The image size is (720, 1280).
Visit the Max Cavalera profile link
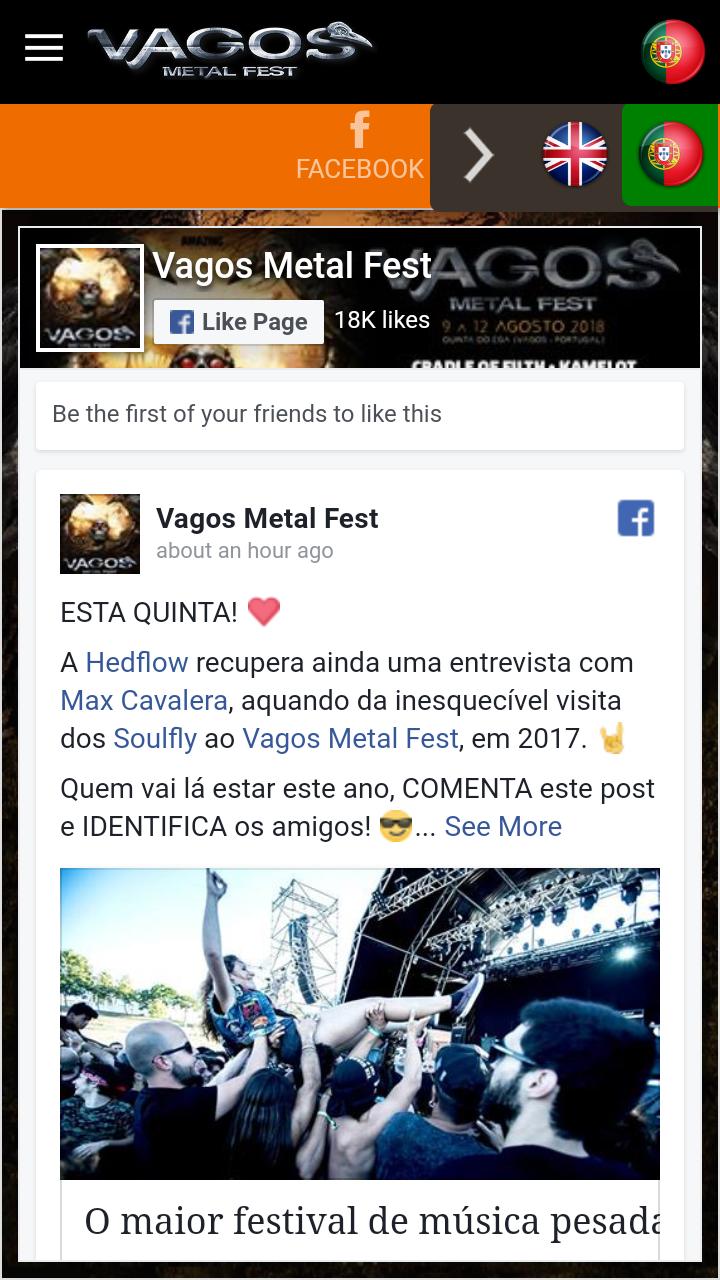[x=143, y=700]
